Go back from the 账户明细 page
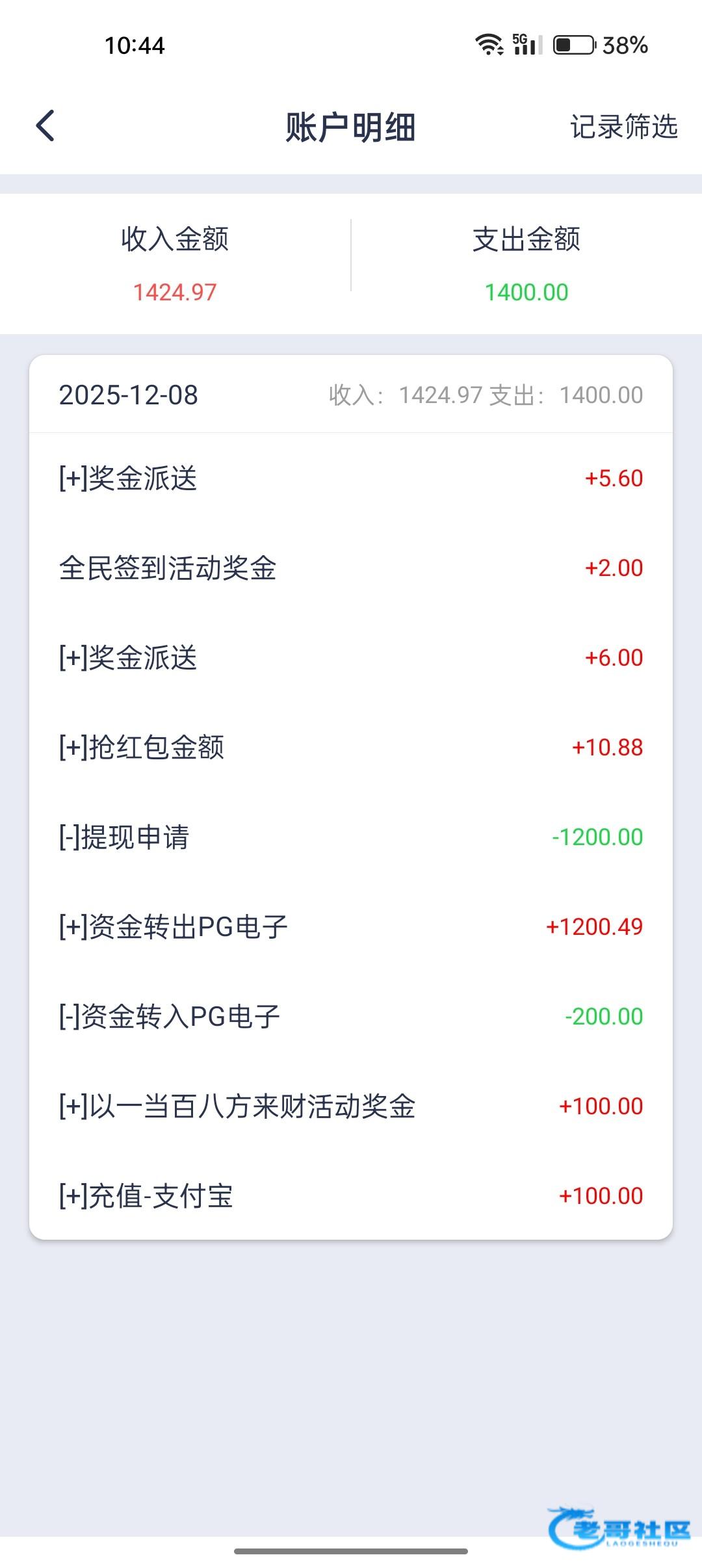702x1568 pixels. point(45,126)
